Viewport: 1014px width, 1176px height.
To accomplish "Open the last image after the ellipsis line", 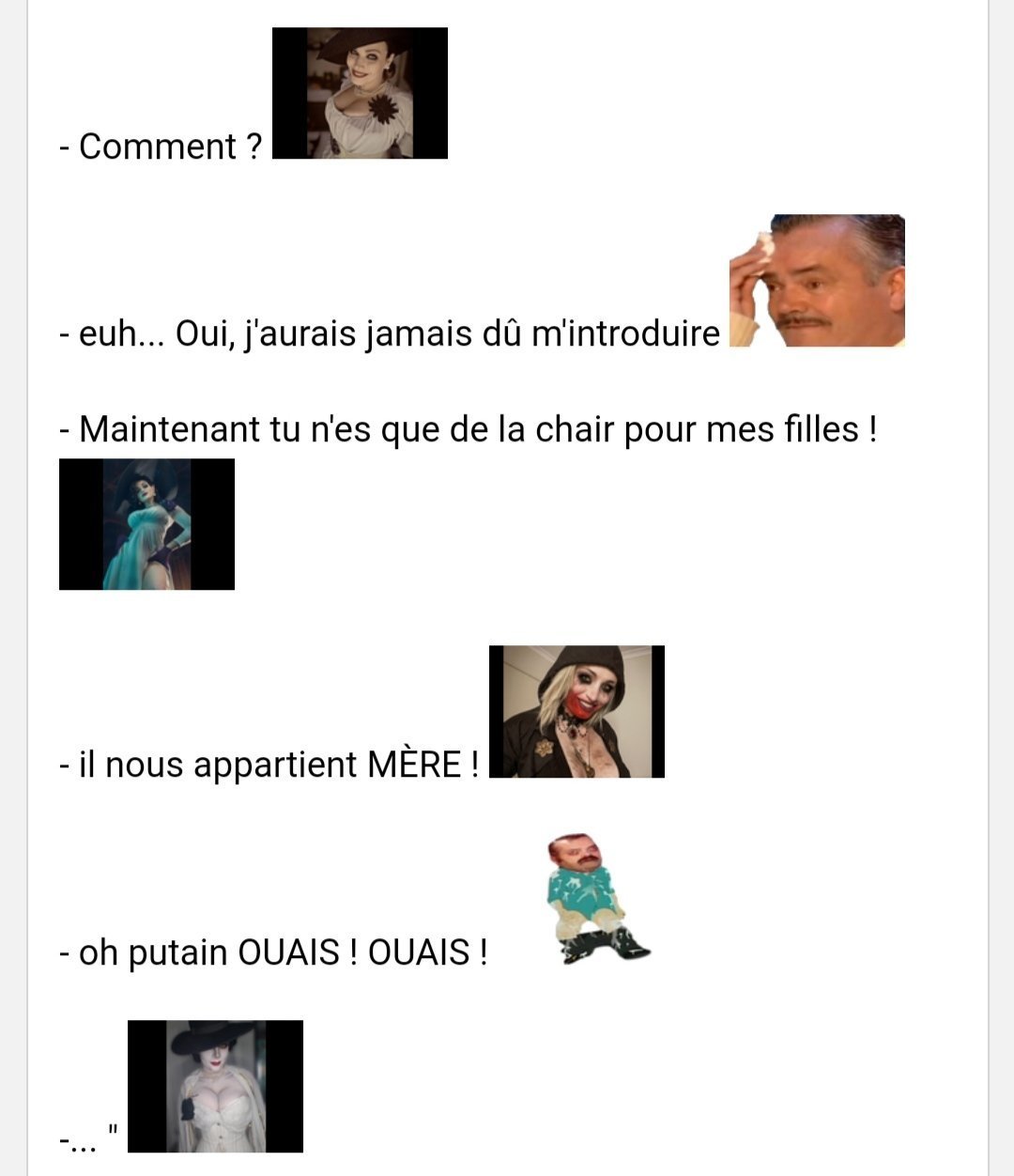I will [x=215, y=1086].
